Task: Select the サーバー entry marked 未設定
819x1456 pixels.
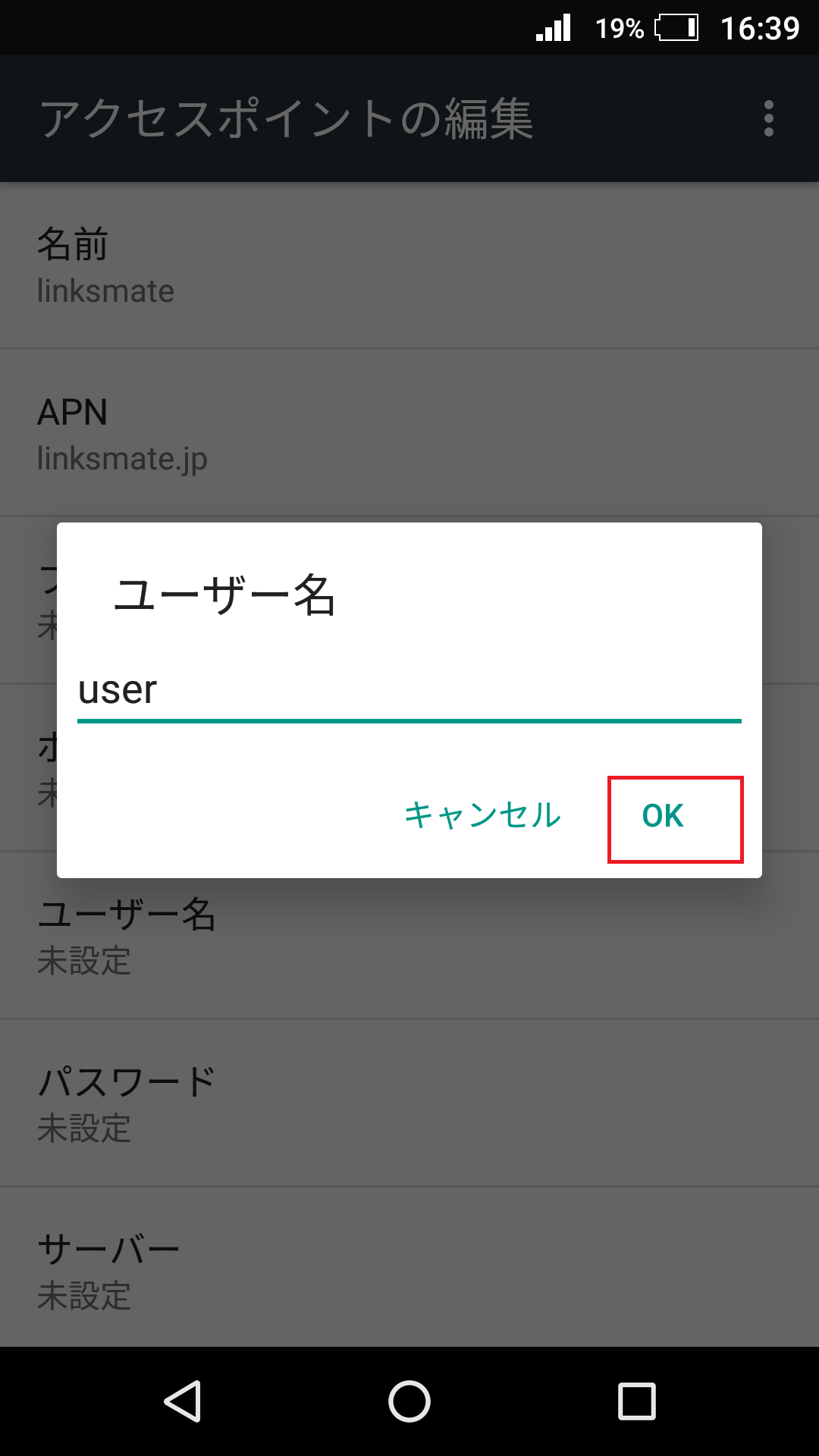Action: (409, 1270)
